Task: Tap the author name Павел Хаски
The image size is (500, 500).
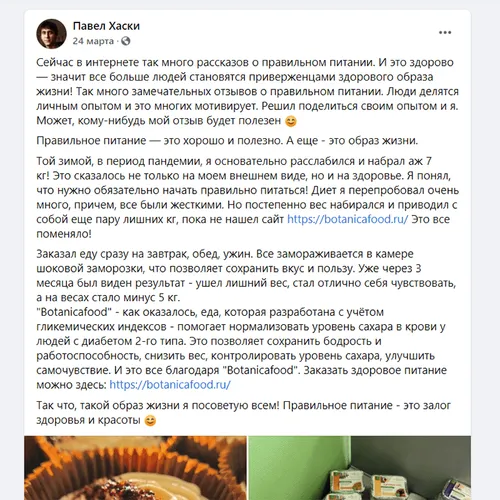Action: point(106,26)
